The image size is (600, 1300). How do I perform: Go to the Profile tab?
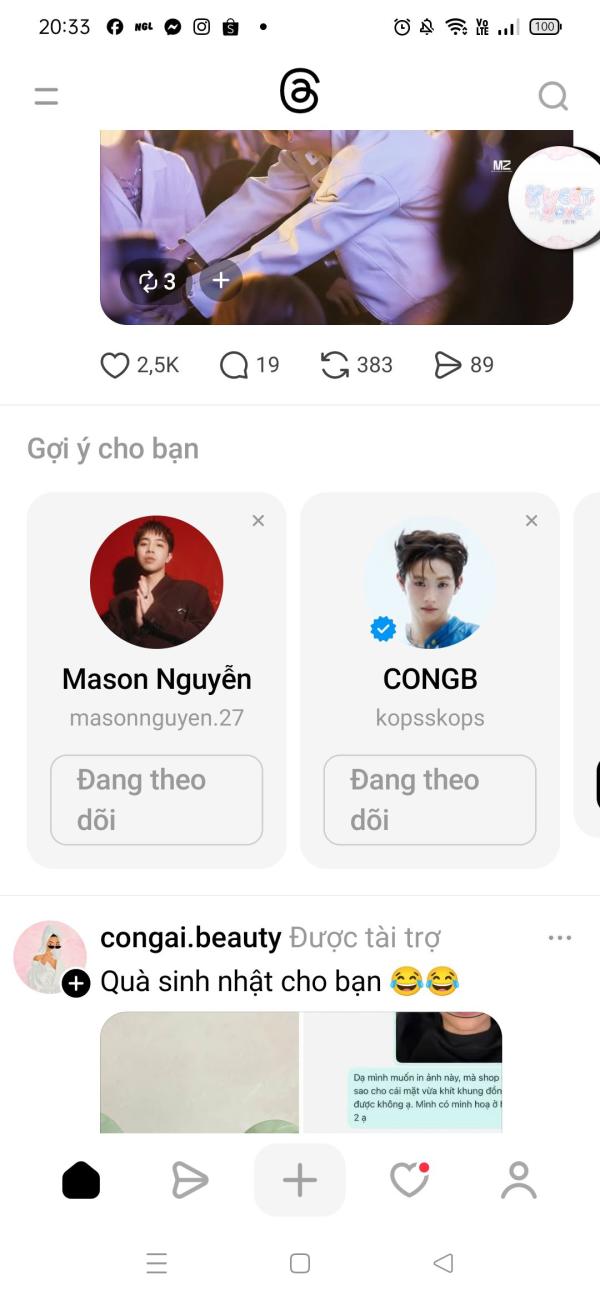tap(518, 1180)
